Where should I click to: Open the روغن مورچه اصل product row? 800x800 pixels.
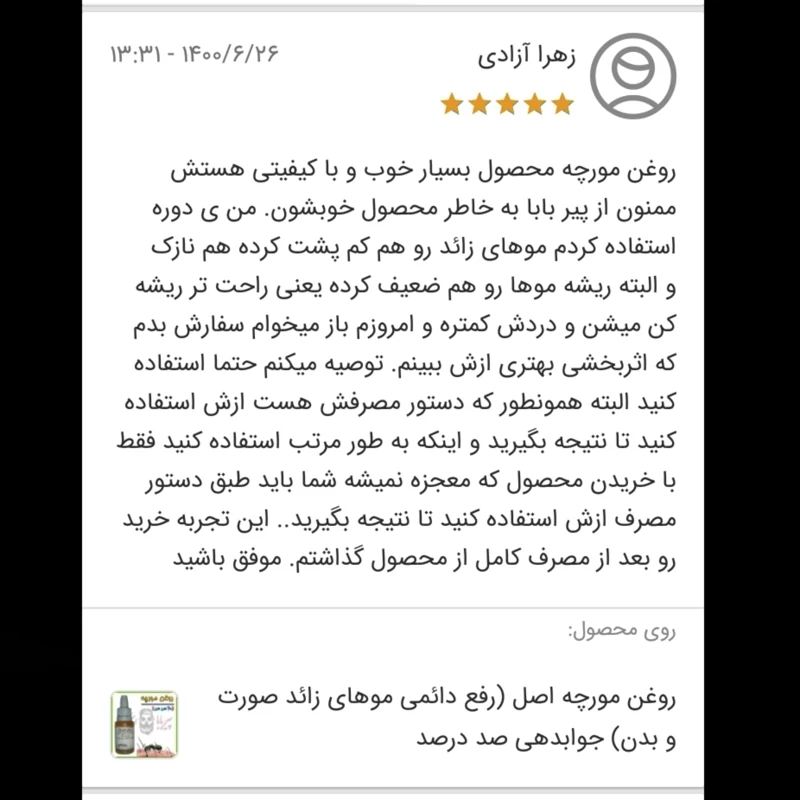click(440, 718)
